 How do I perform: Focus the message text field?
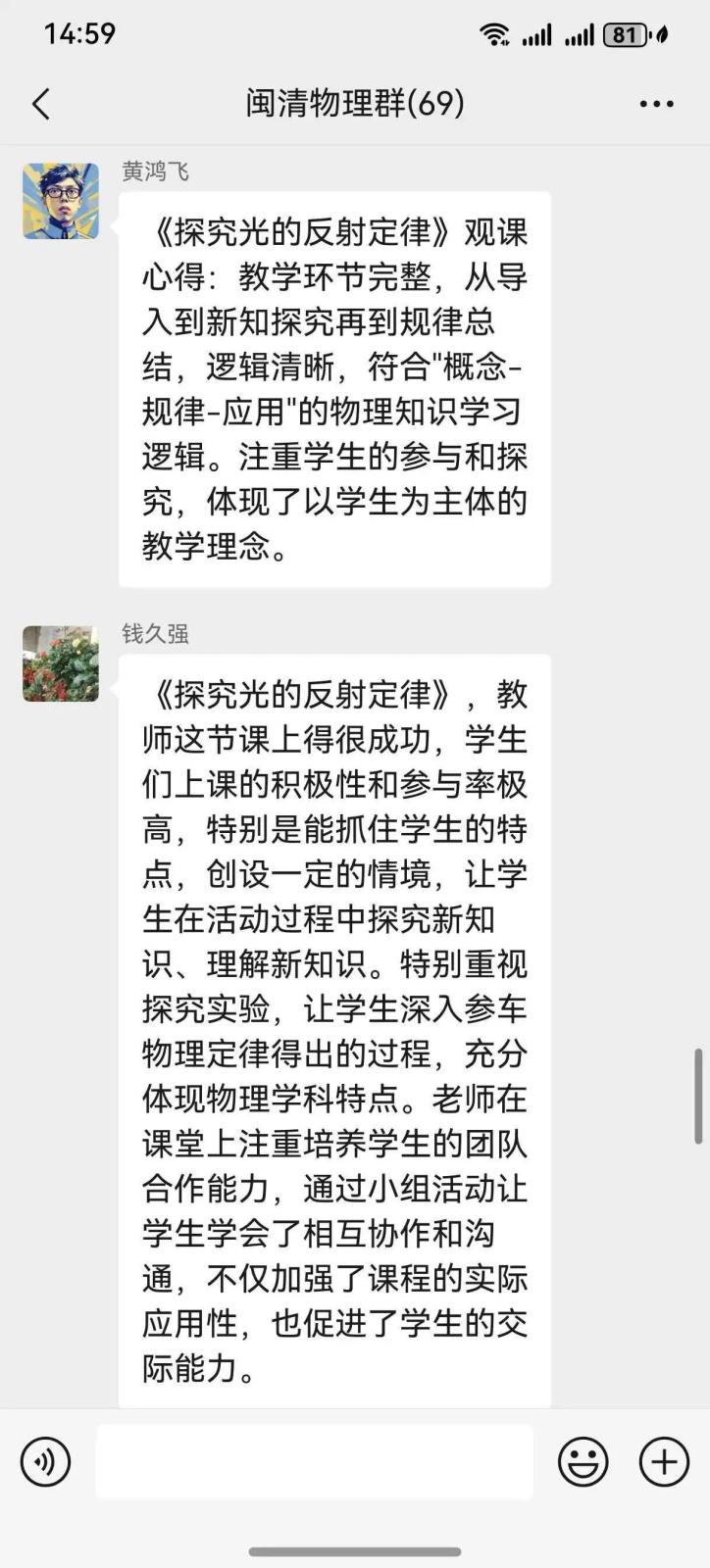click(x=314, y=1462)
